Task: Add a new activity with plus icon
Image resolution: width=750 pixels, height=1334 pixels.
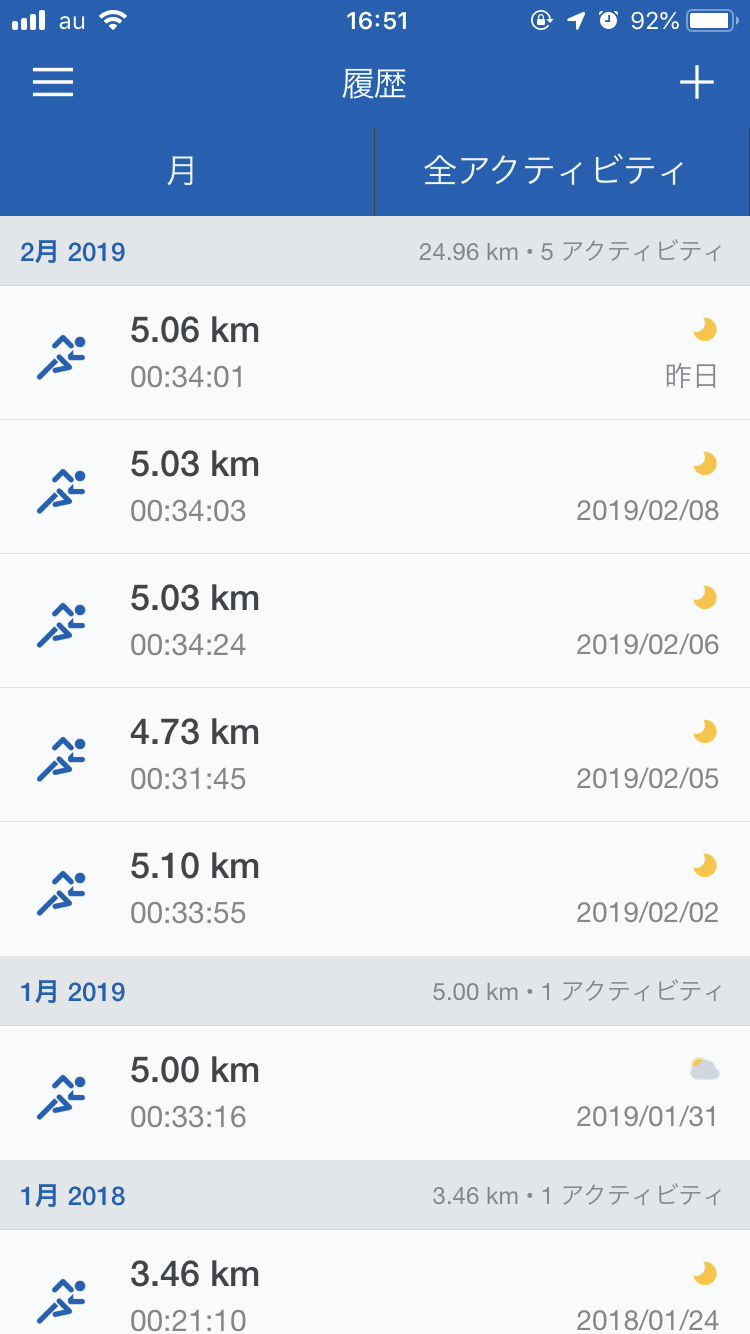Action: click(696, 83)
